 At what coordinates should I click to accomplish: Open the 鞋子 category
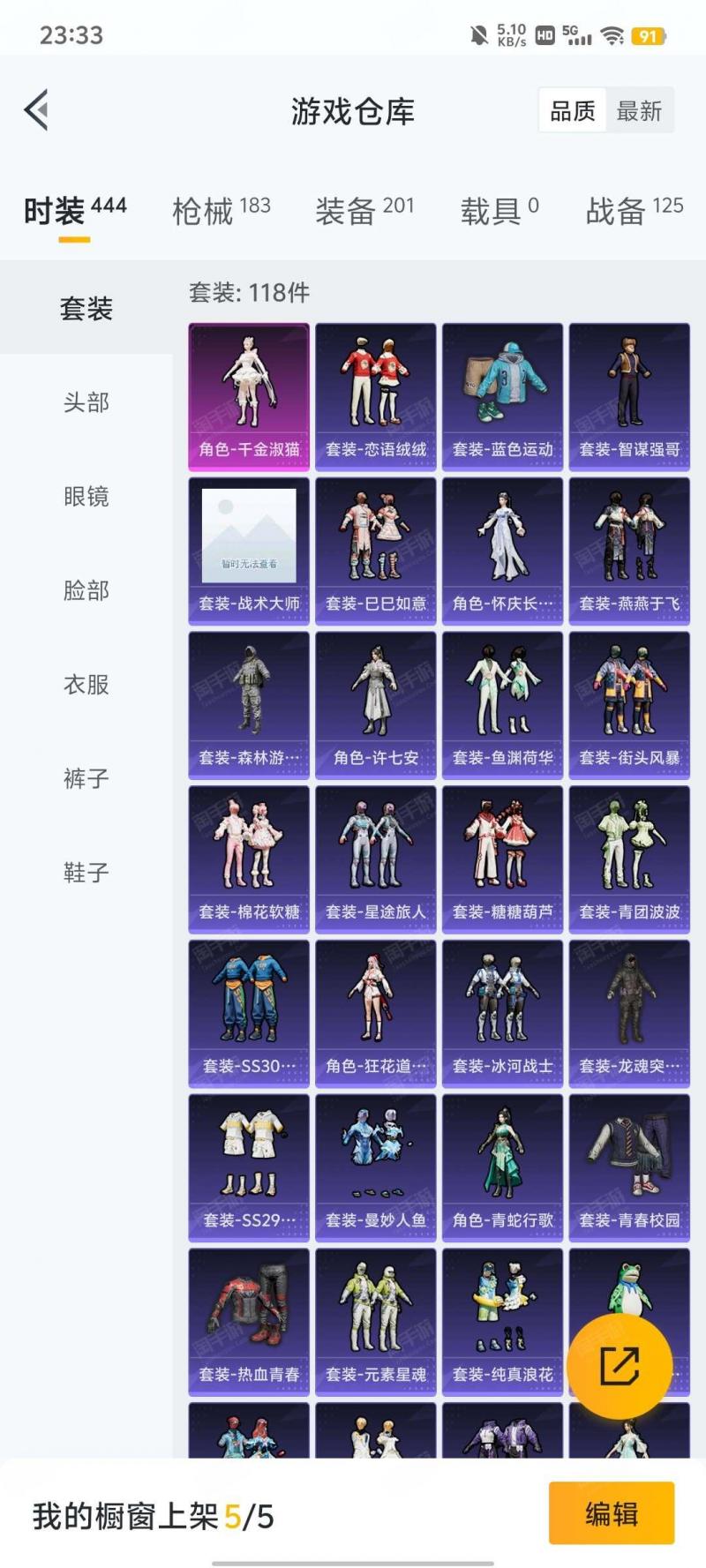(86, 872)
